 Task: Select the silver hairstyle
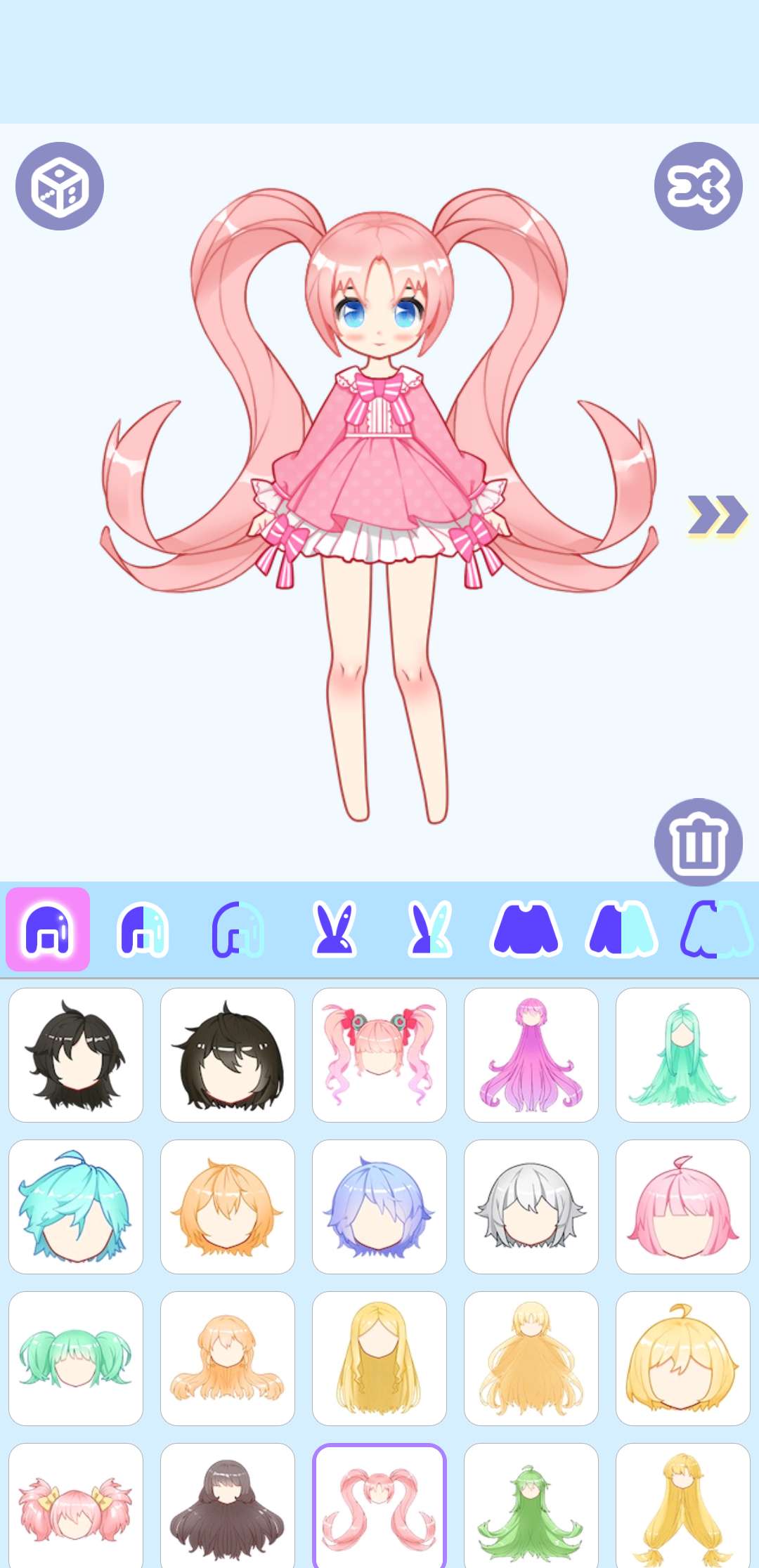coord(531,1206)
